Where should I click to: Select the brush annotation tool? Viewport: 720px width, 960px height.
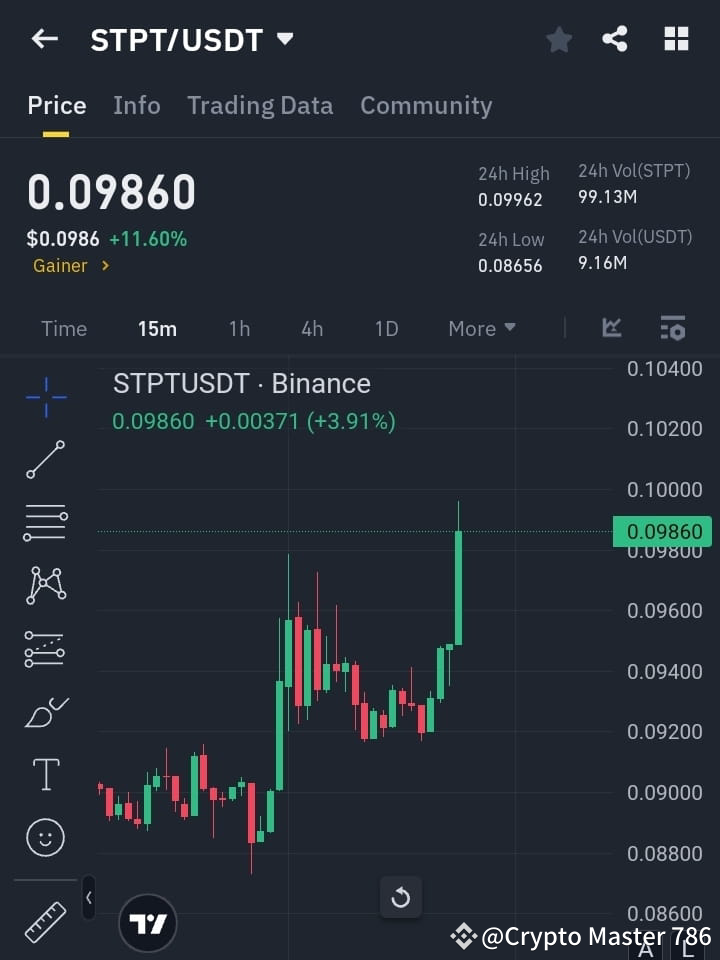pos(45,711)
